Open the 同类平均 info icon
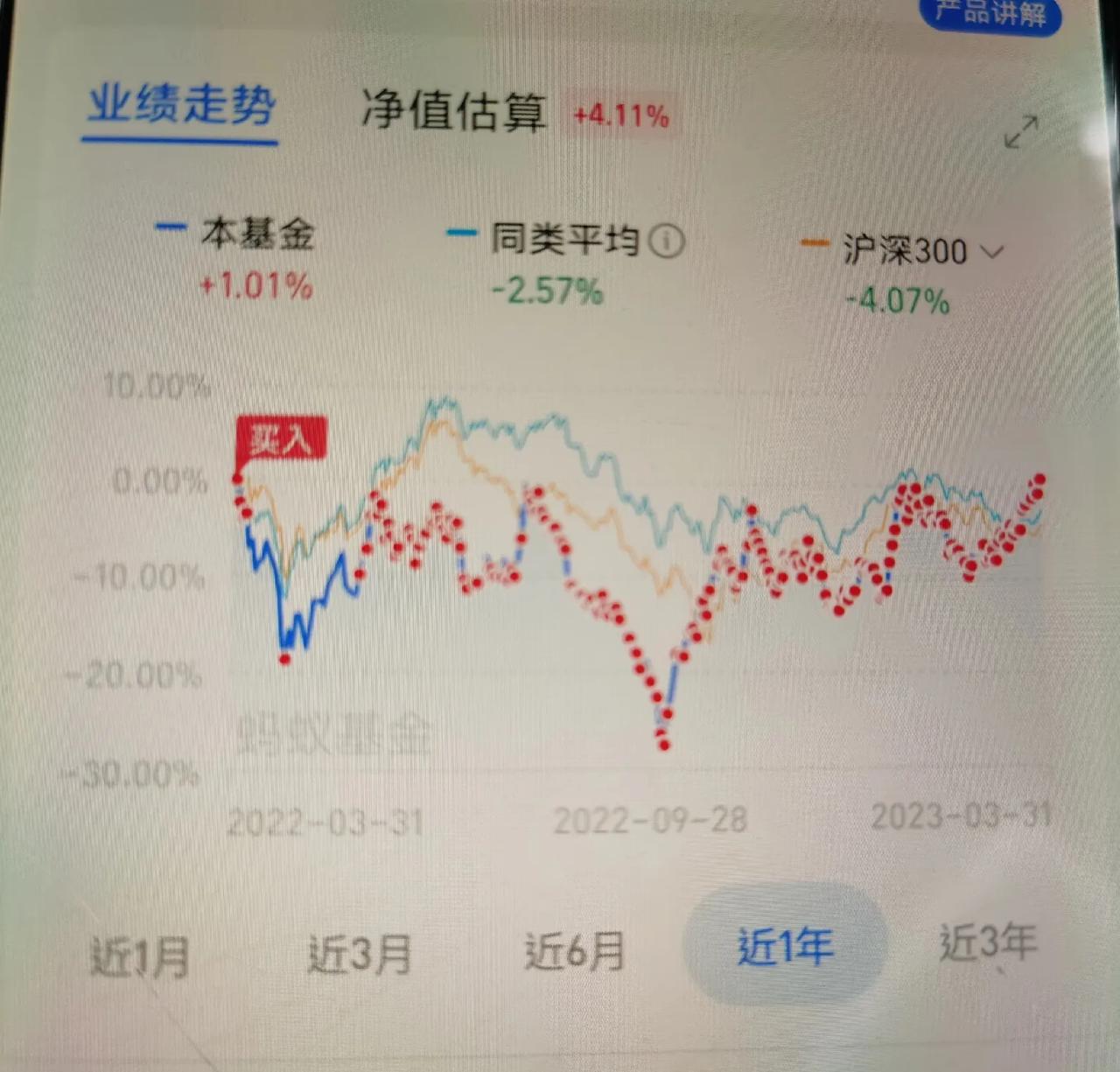This screenshot has width=1120, height=1072. click(667, 240)
